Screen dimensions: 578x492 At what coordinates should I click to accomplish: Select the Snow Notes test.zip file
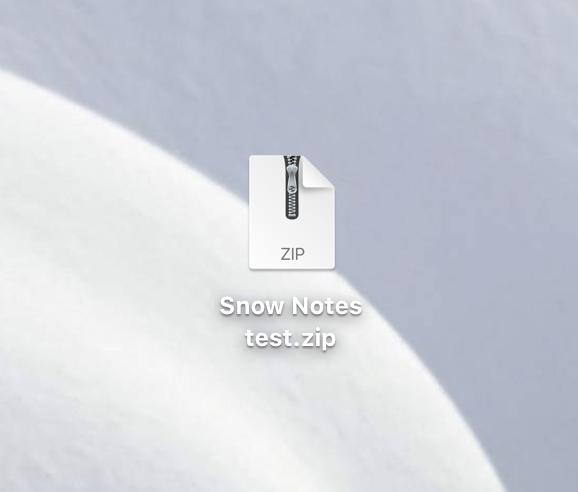pos(292,212)
